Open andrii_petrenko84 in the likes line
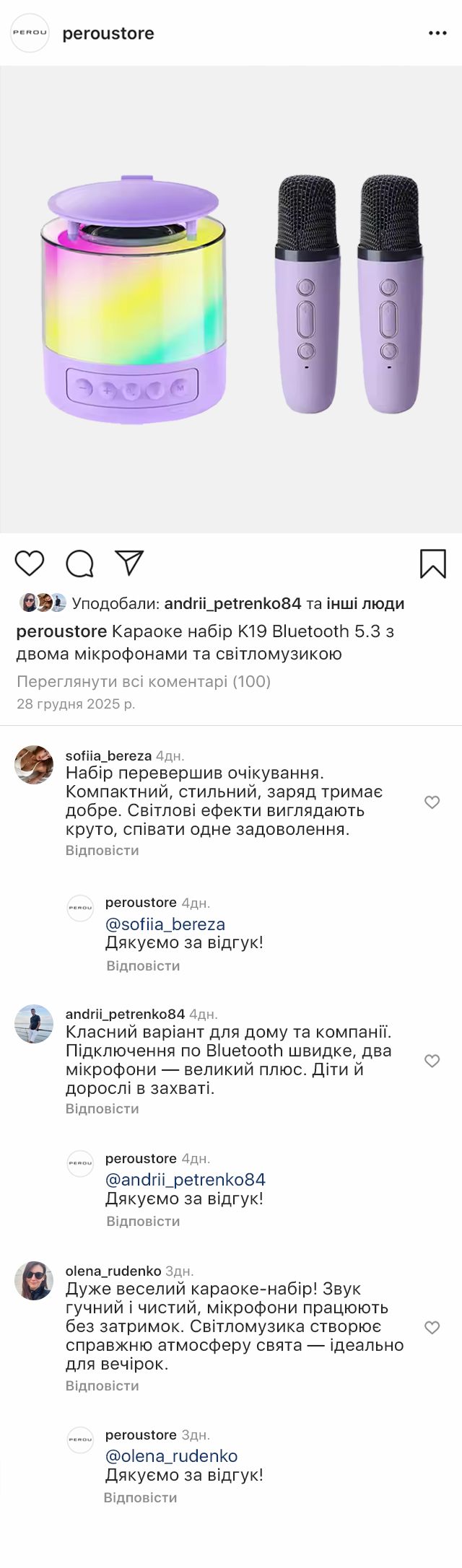The height and width of the screenshot is (1568, 462). (x=232, y=603)
